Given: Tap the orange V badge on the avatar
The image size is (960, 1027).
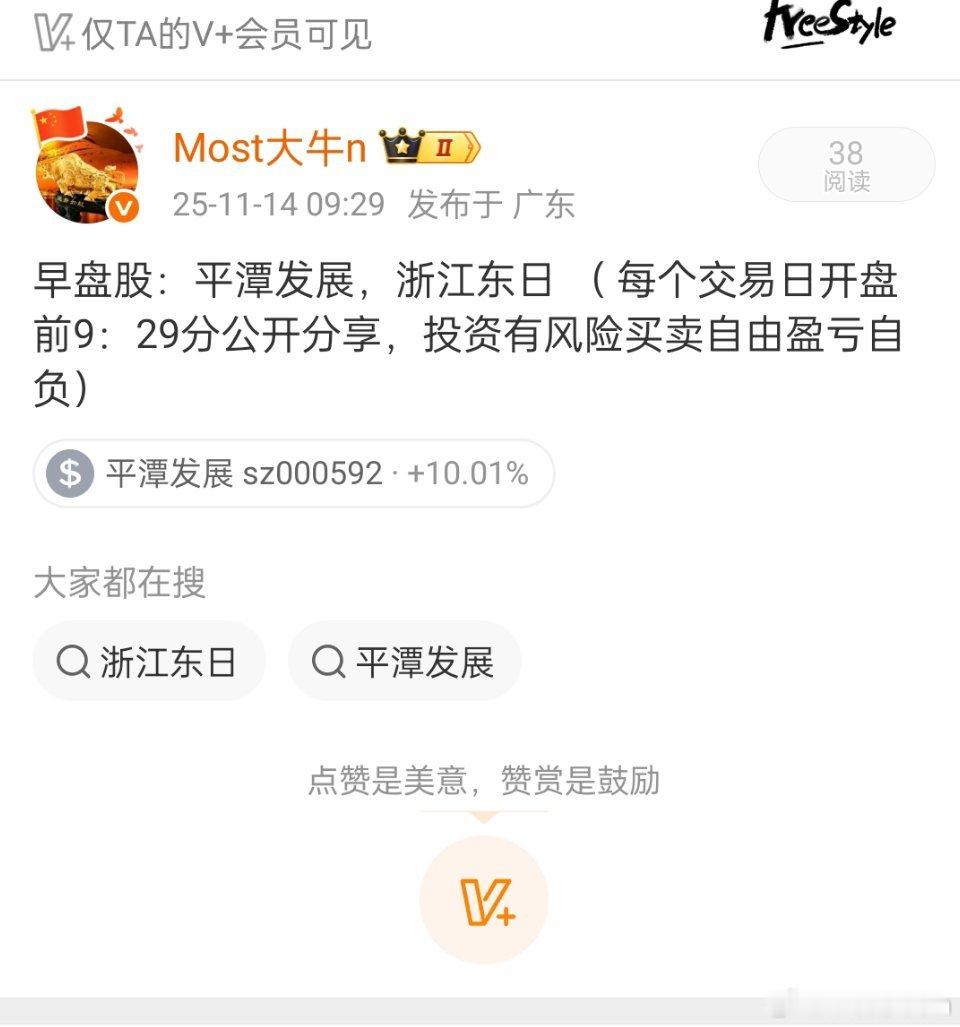Looking at the screenshot, I should click(x=124, y=207).
